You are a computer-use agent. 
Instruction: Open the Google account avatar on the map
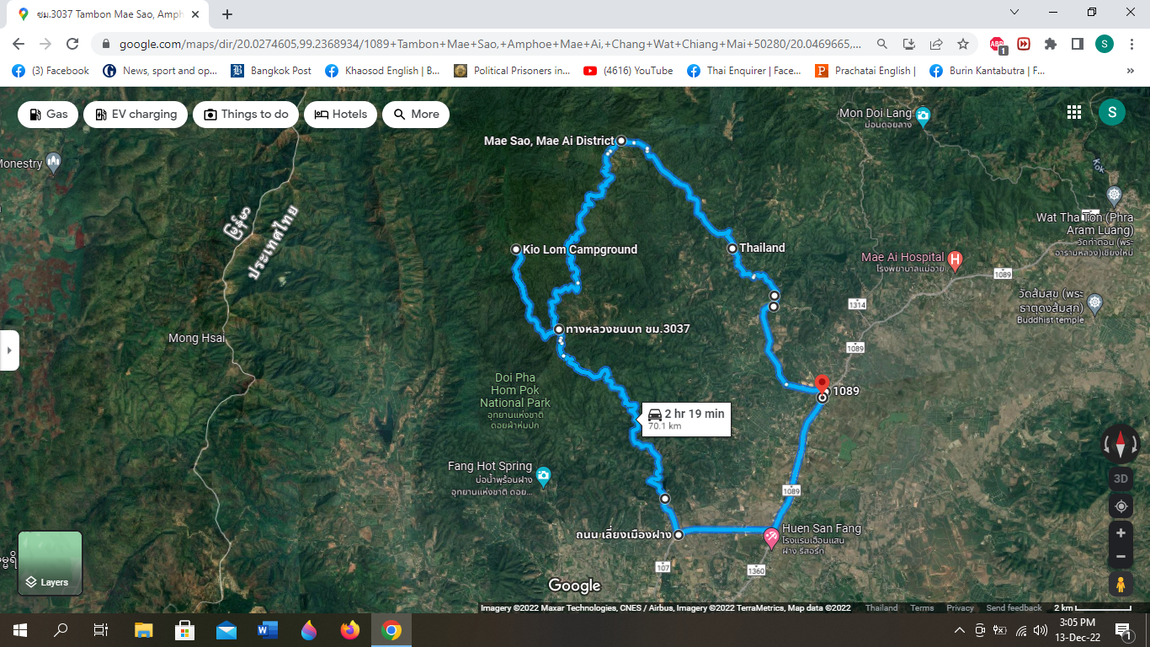point(1111,113)
